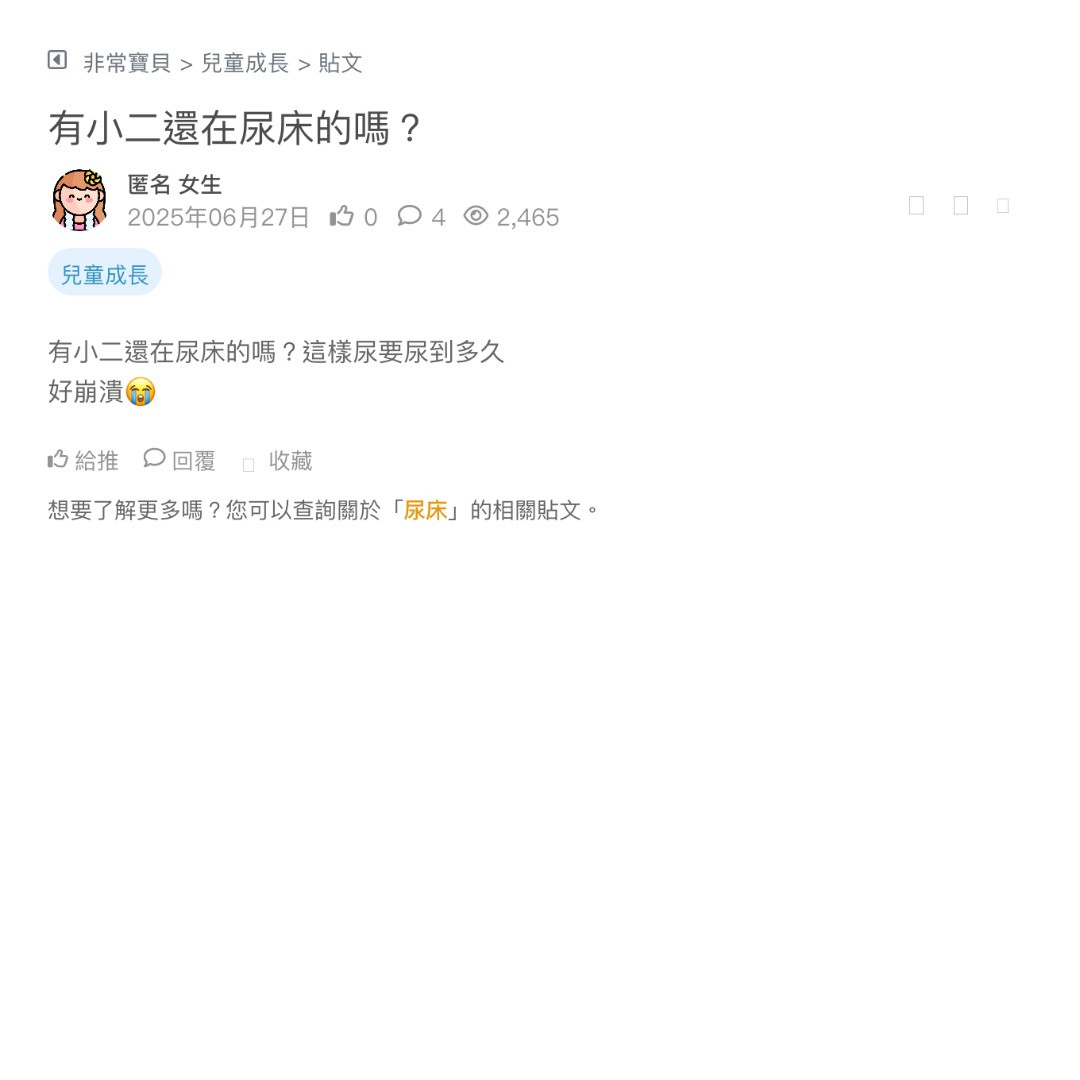Viewport: 1080px width, 1080px height.
Task: Select the 兒童成長 tag chip
Action: pos(105,273)
